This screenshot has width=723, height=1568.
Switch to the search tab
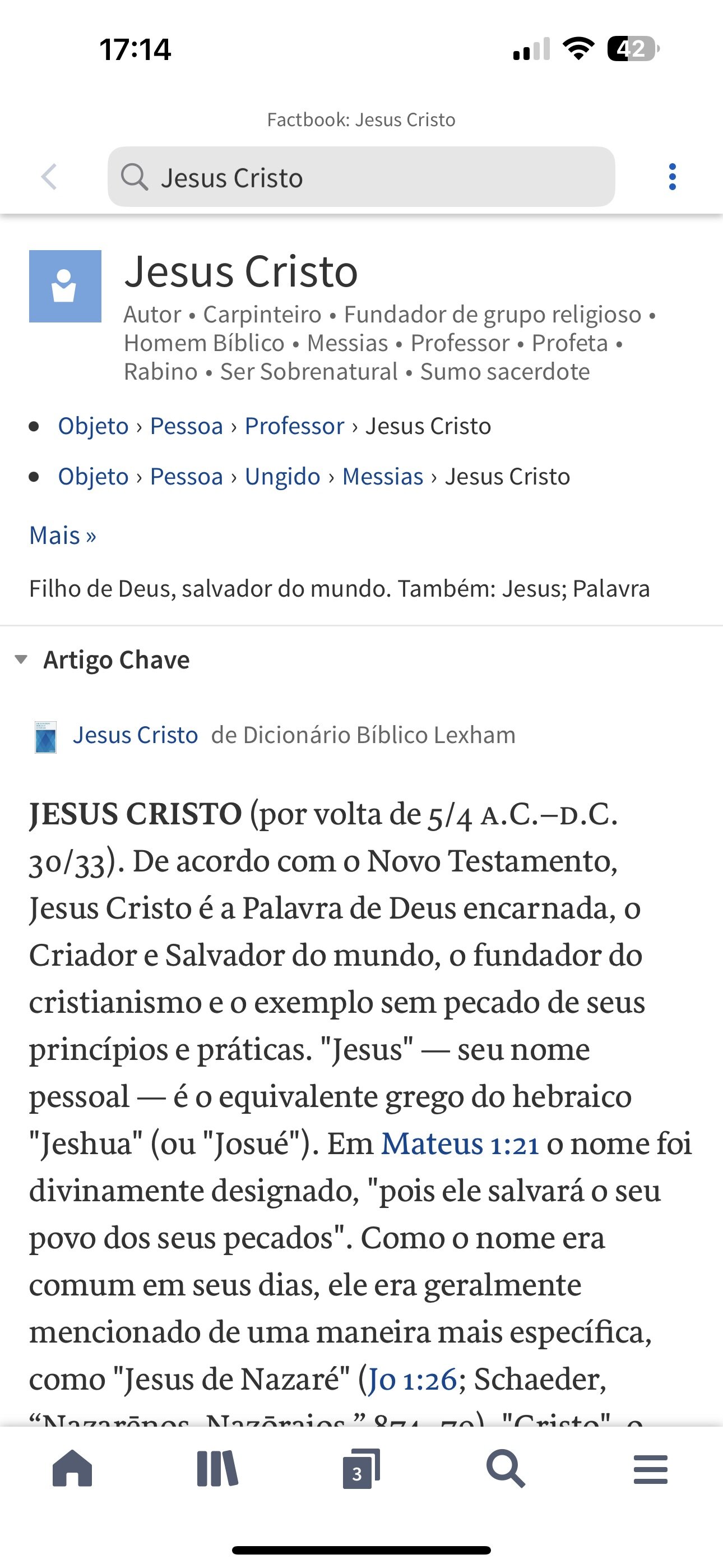506,1469
